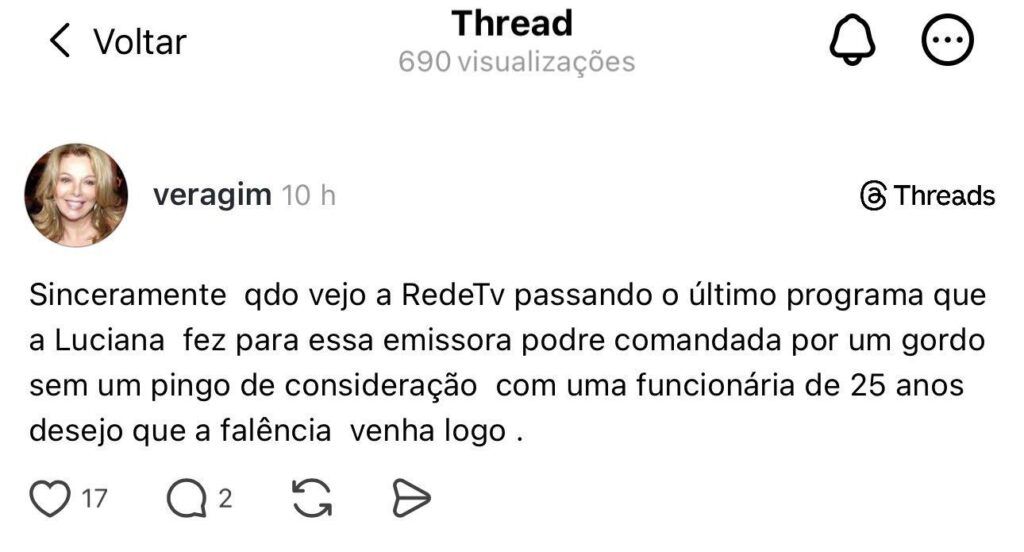Open the veragim username link
The image size is (1024, 552).
click(212, 195)
